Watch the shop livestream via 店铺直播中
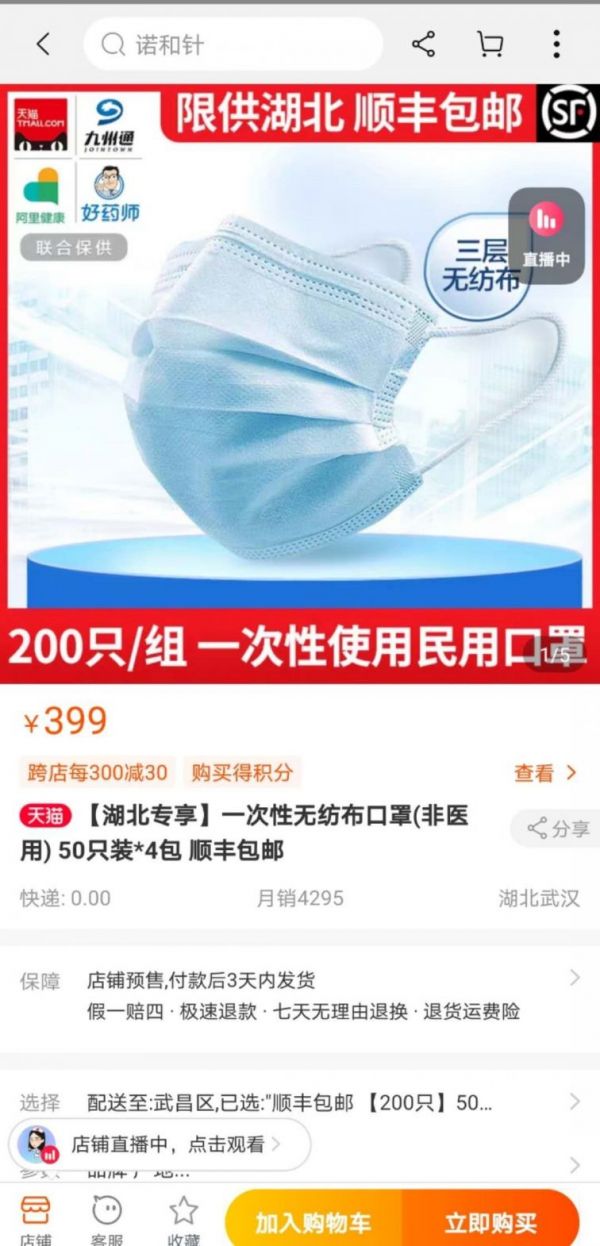The height and width of the screenshot is (1246, 600). 160,1145
